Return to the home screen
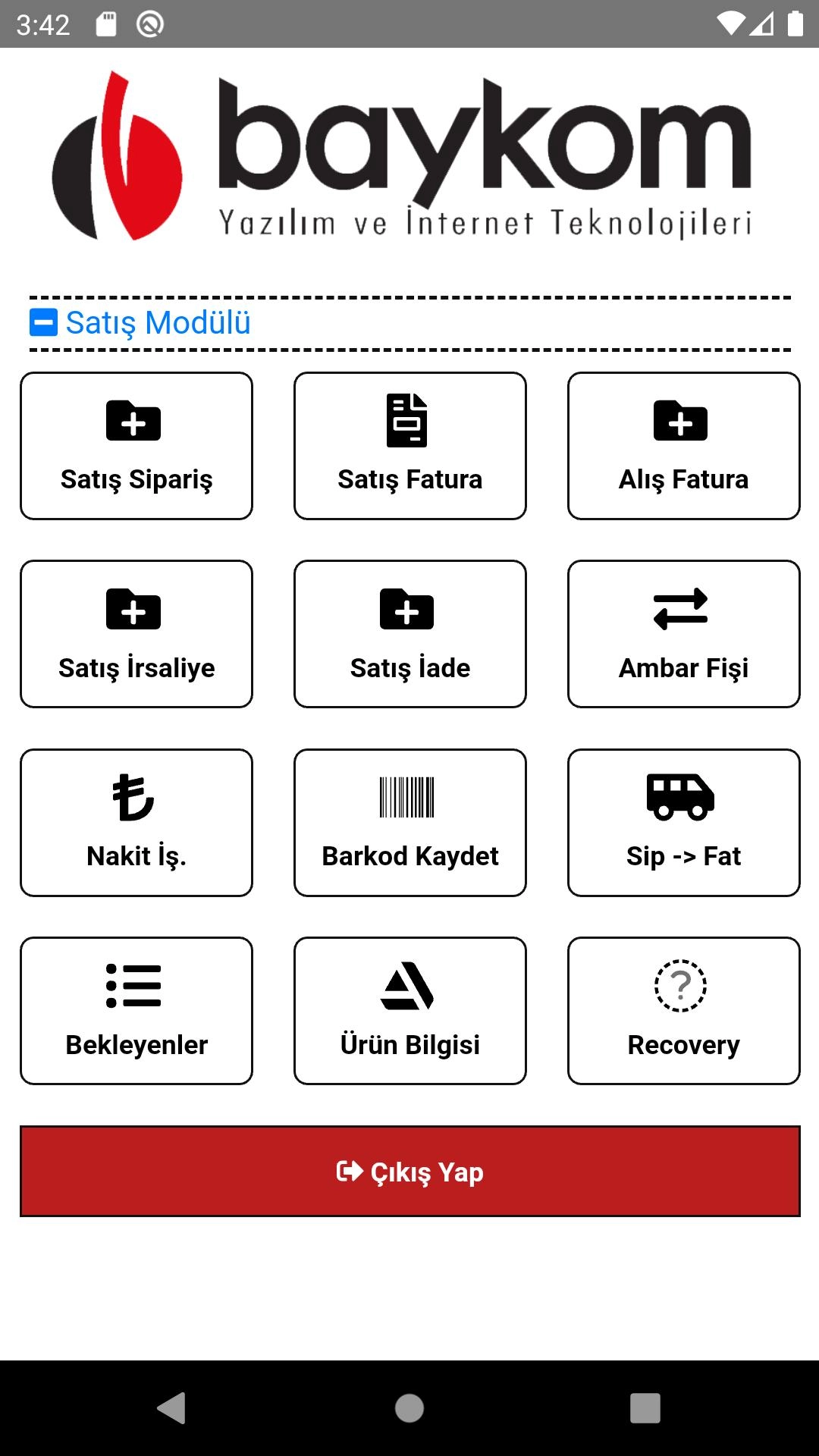The height and width of the screenshot is (1456, 819). click(409, 1408)
